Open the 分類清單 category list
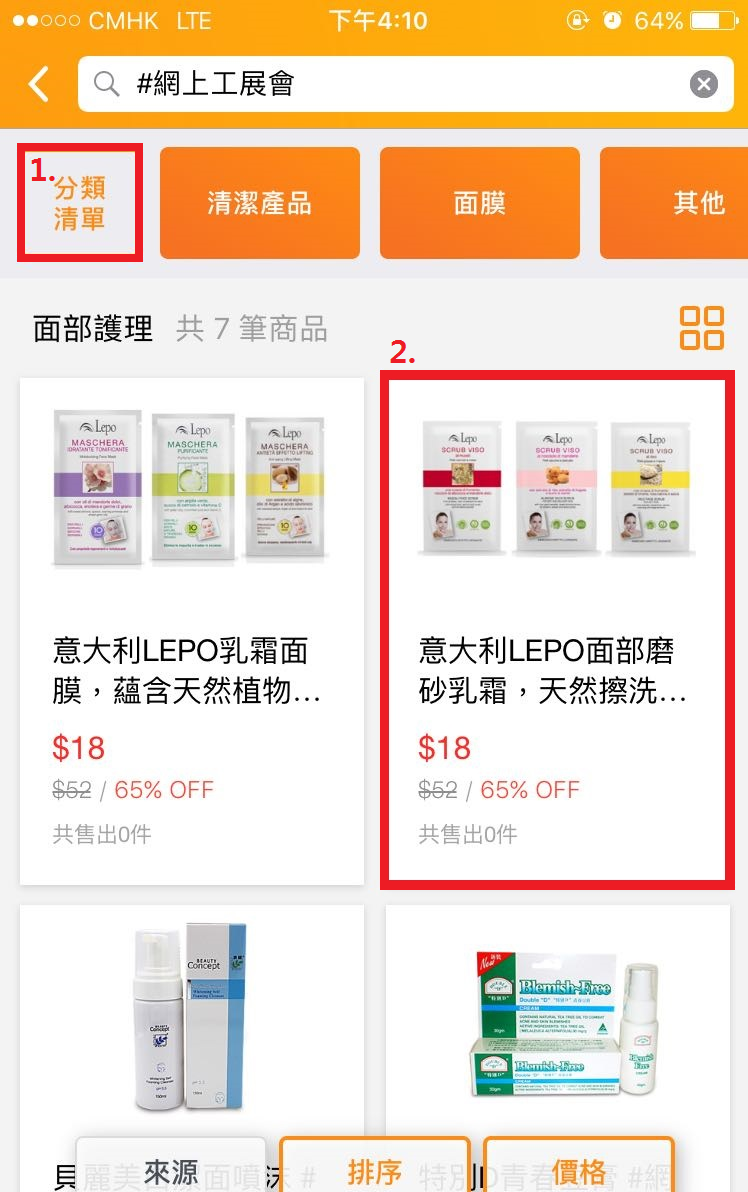This screenshot has height=1192, width=748. click(80, 203)
